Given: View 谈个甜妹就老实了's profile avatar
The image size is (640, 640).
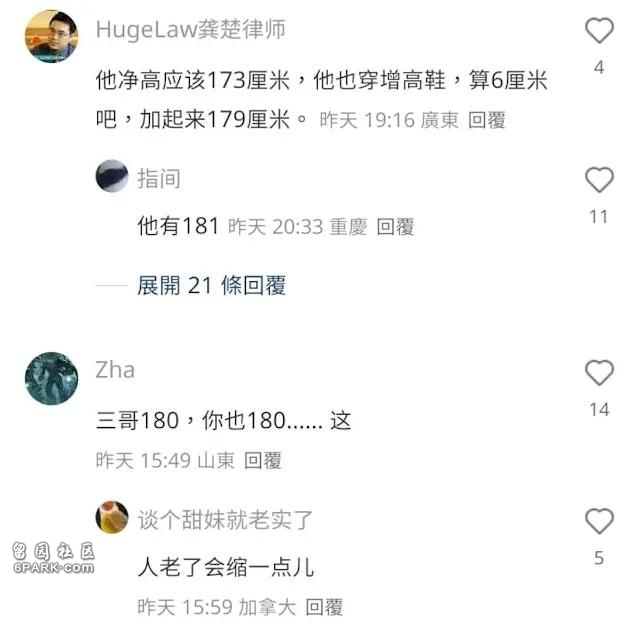Looking at the screenshot, I should (x=112, y=518).
